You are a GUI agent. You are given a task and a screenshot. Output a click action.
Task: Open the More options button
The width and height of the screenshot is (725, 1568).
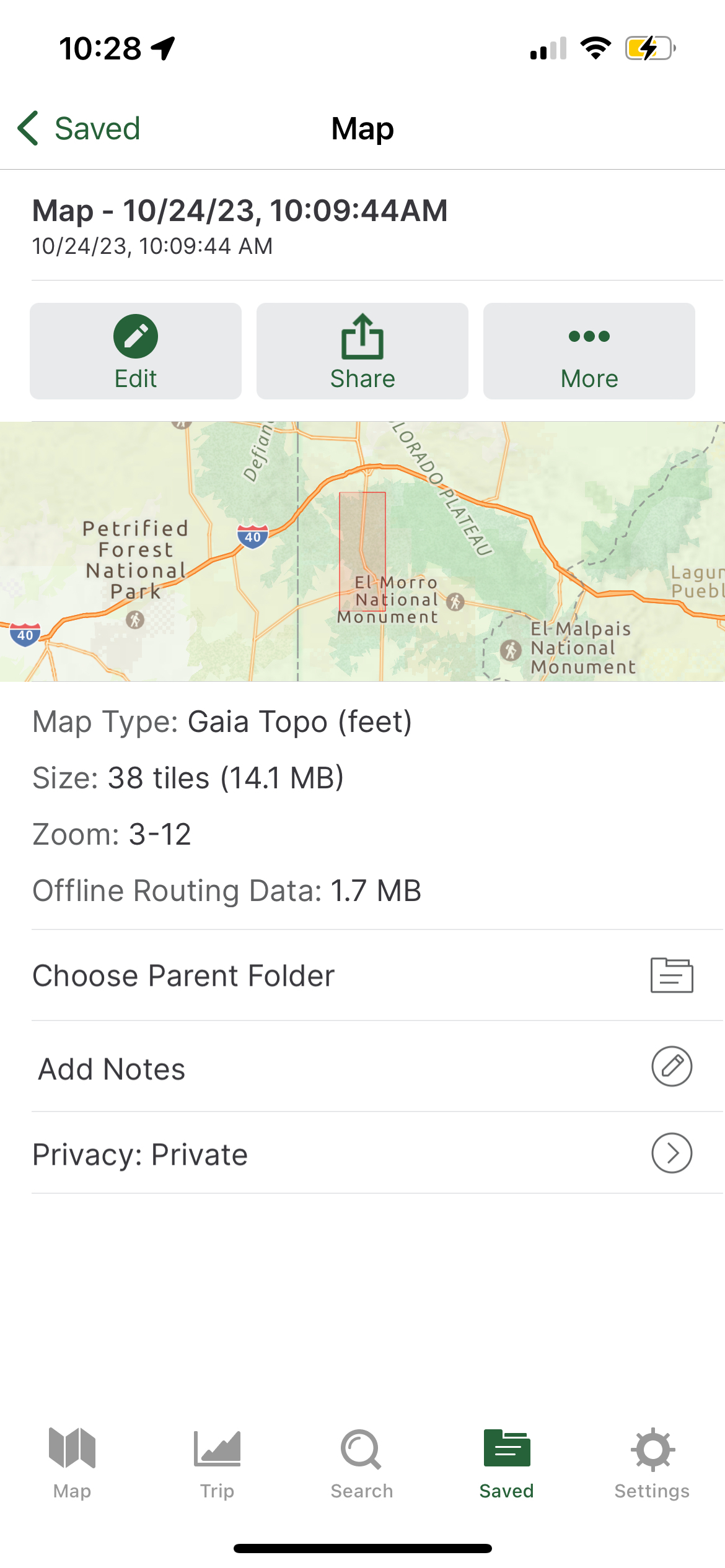pos(589,351)
